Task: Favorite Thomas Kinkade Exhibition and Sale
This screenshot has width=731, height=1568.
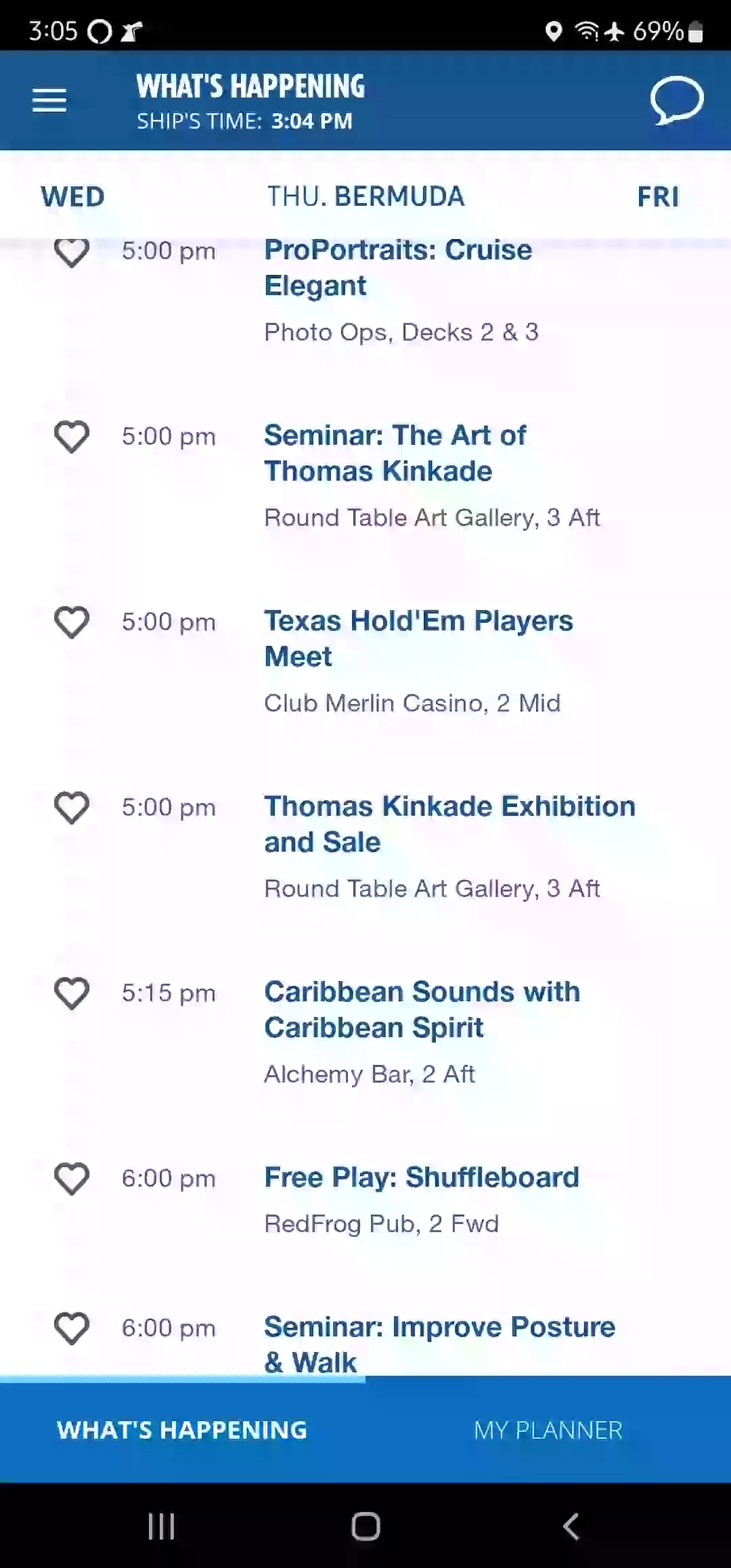Action: click(72, 808)
